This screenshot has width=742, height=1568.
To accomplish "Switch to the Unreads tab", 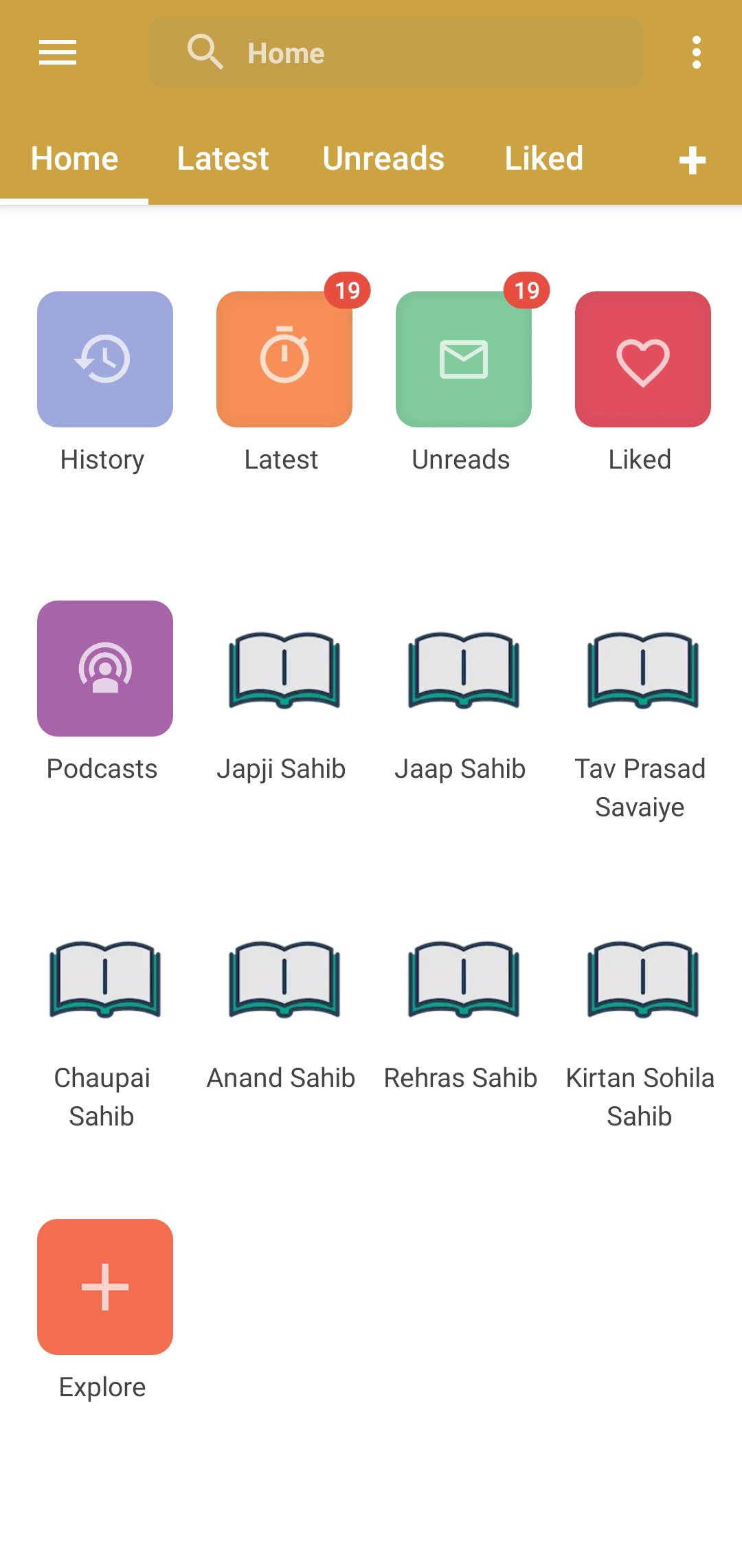I will click(383, 159).
